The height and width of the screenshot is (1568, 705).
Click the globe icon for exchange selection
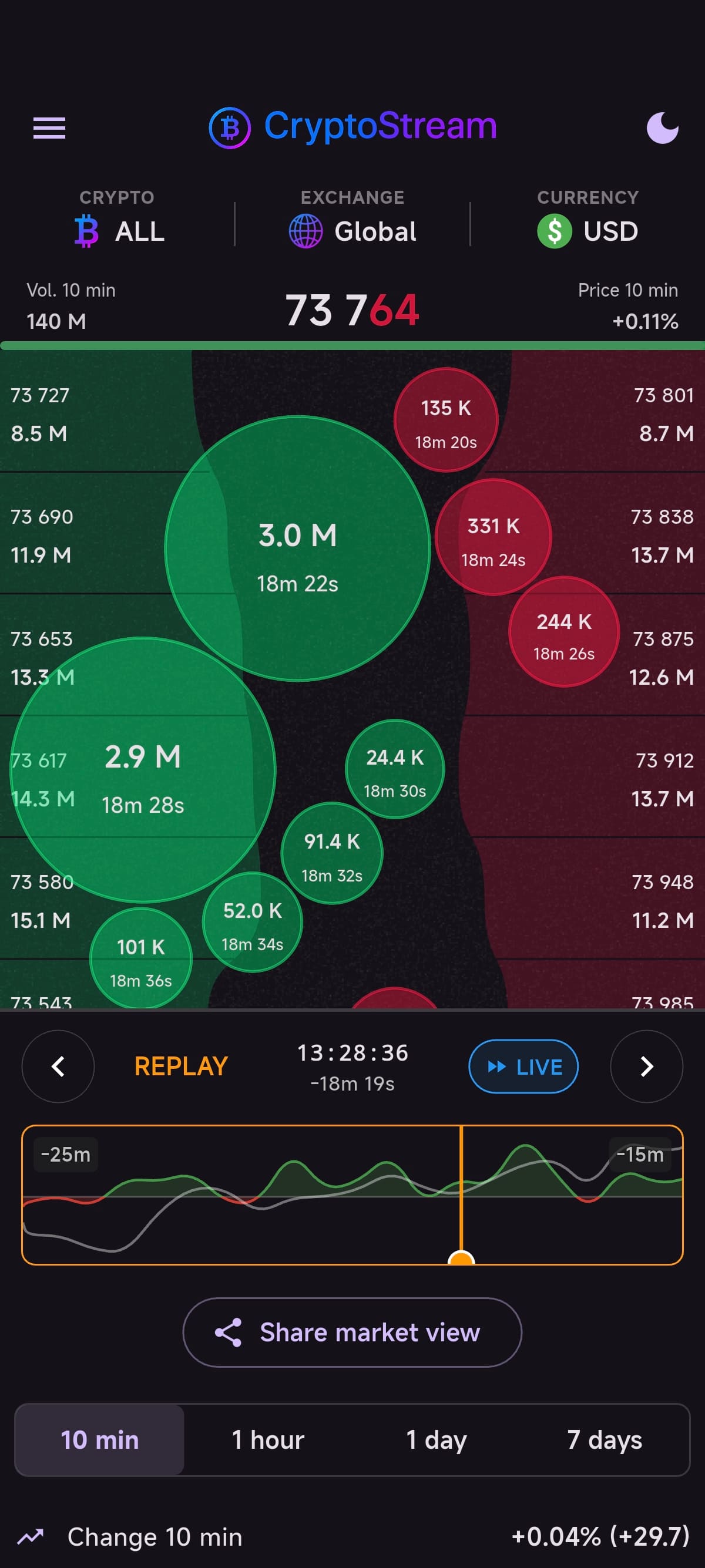[306, 231]
